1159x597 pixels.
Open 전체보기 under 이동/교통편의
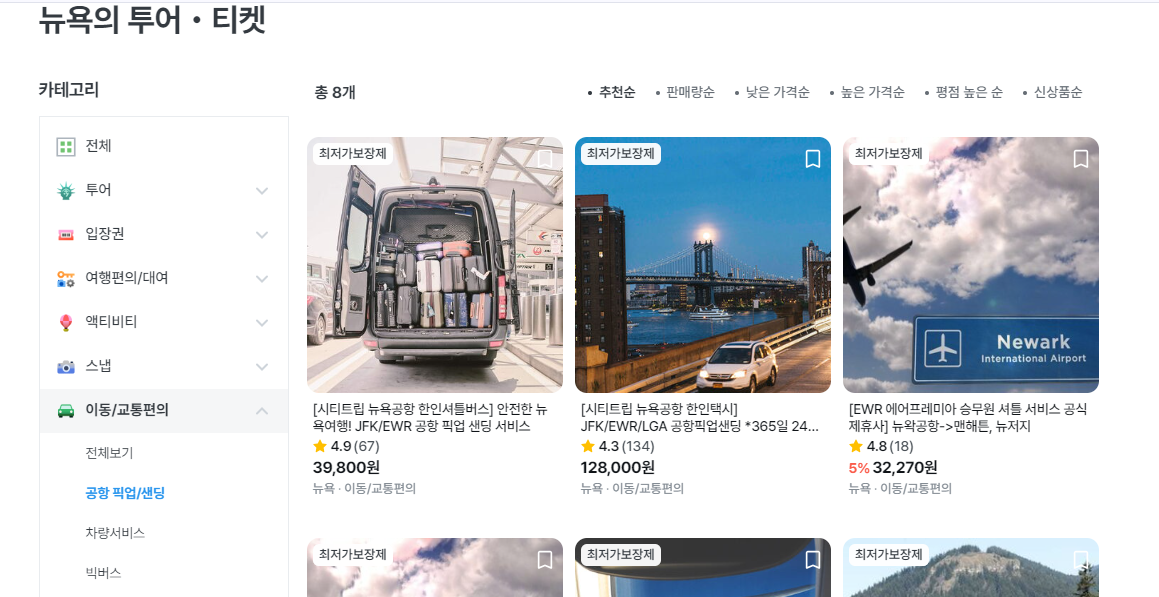(x=109, y=453)
